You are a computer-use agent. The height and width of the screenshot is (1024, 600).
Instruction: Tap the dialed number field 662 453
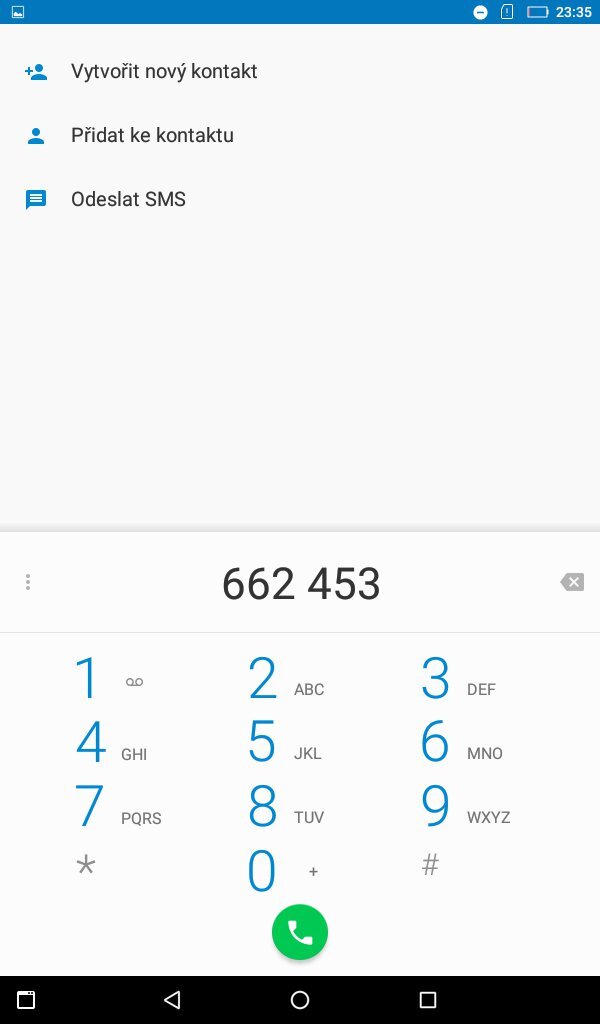click(x=300, y=584)
